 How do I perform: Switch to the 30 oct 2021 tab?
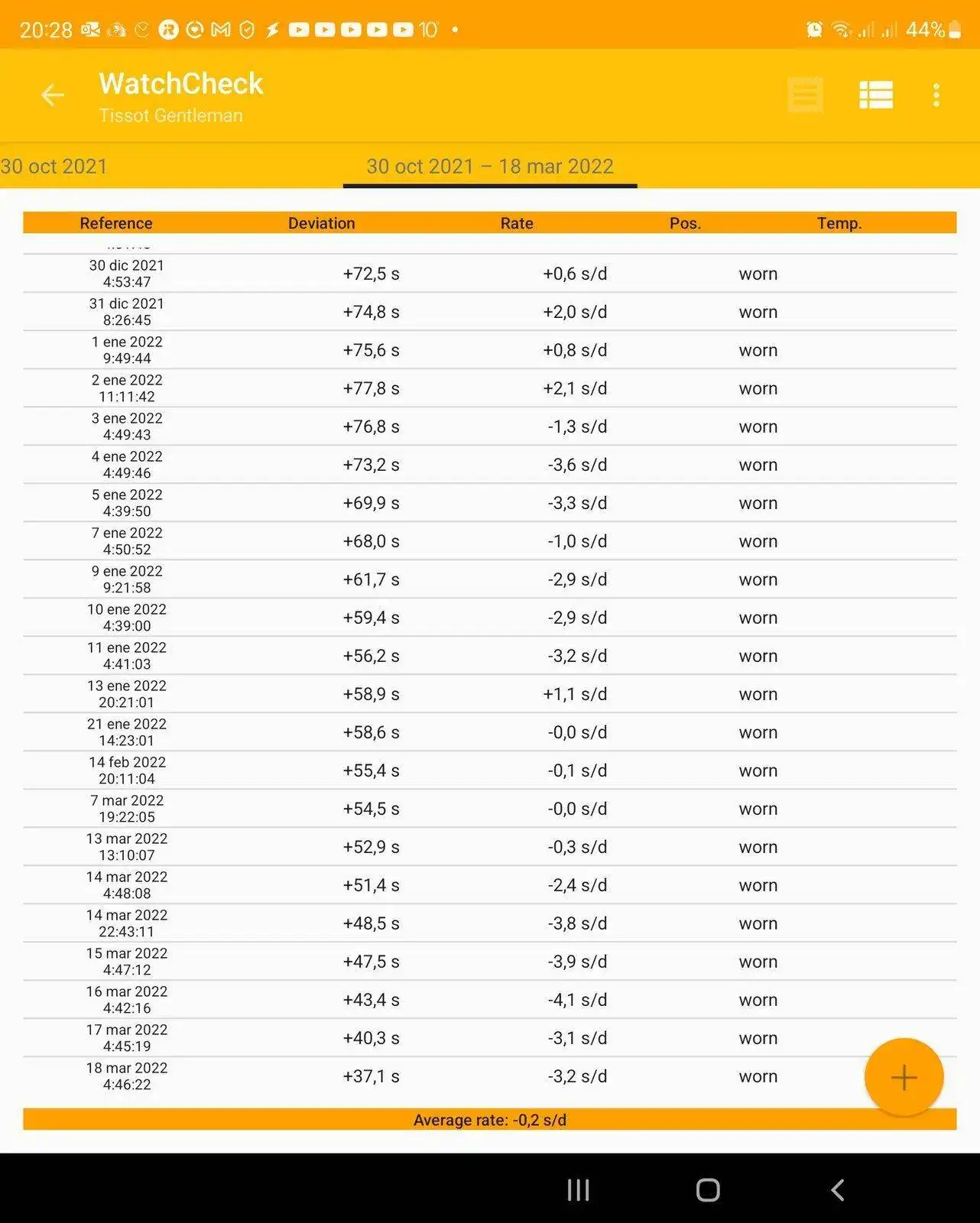(54, 167)
